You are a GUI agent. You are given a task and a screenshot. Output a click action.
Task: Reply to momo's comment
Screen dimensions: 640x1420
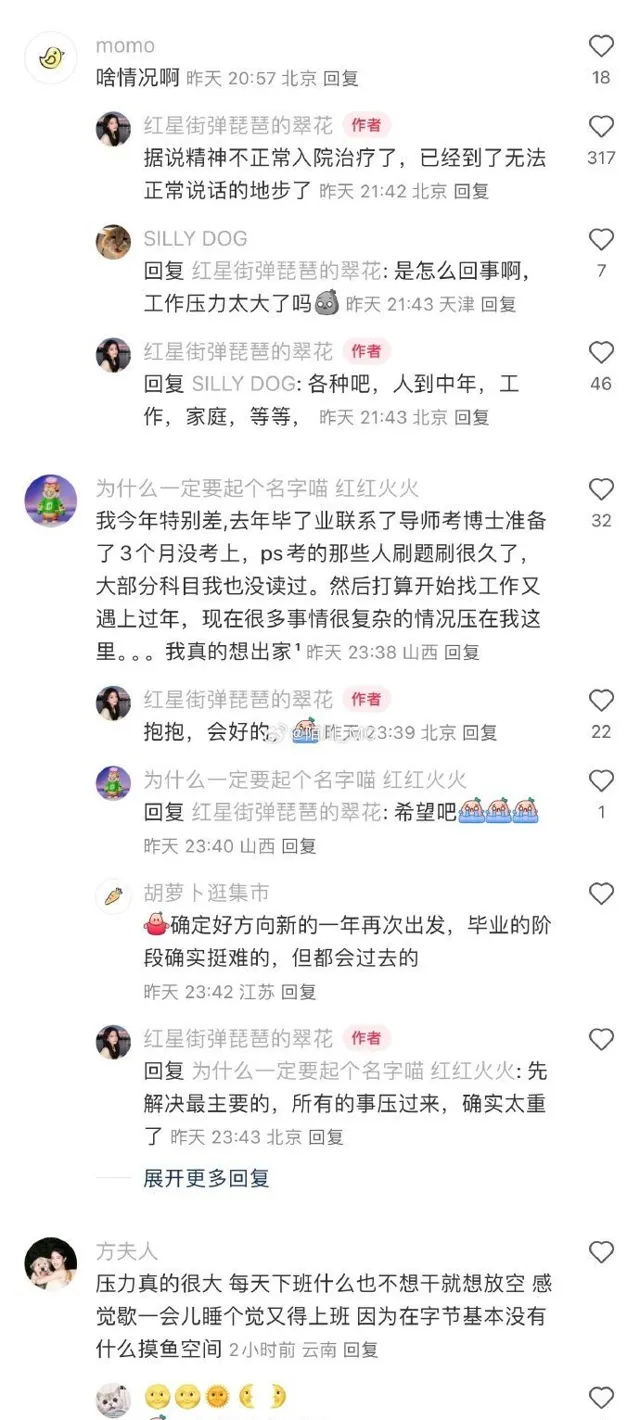(342, 78)
